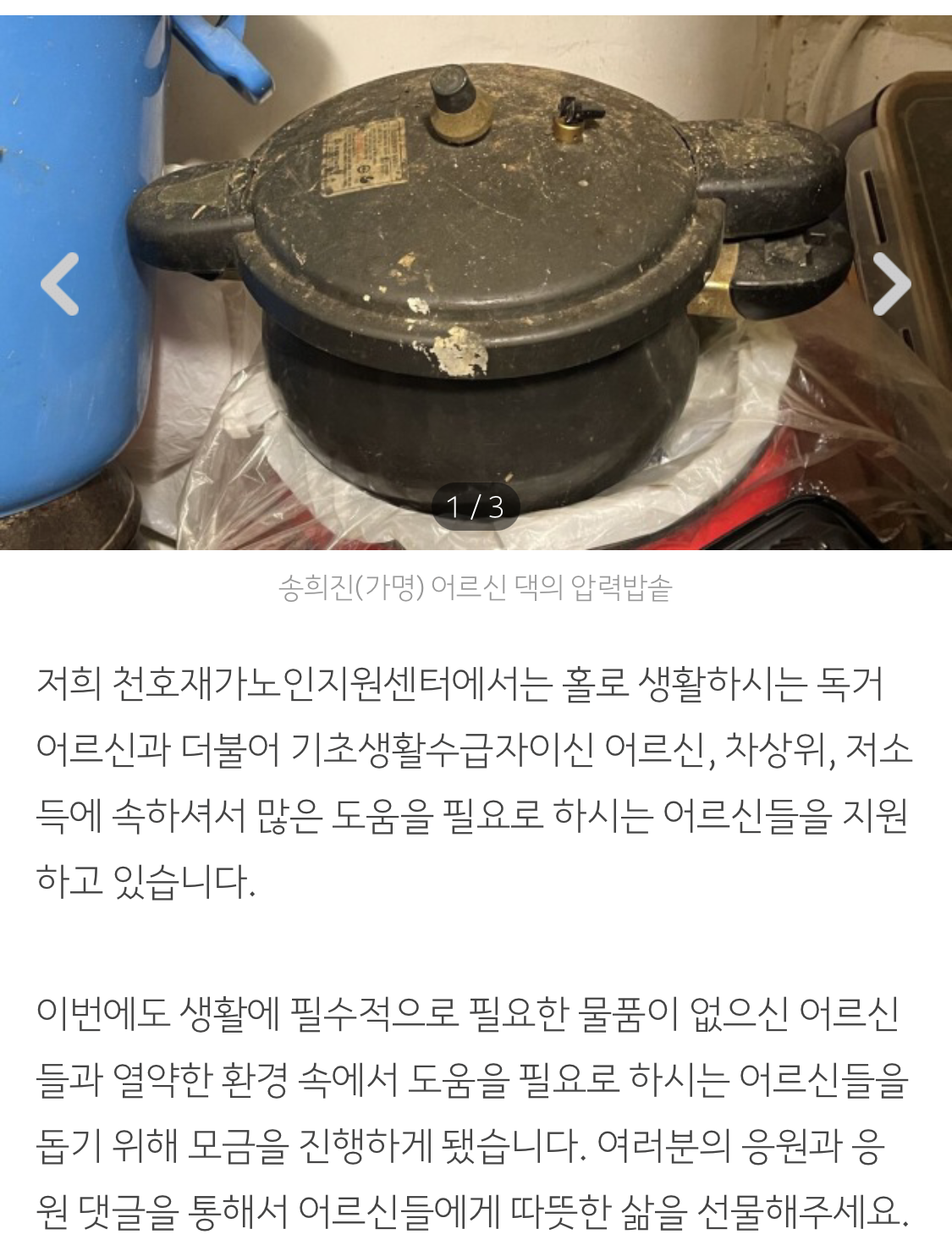Image resolution: width=952 pixels, height=1251 pixels.
Task: Advance to the next carousel photo
Action: pyautogui.click(x=891, y=284)
